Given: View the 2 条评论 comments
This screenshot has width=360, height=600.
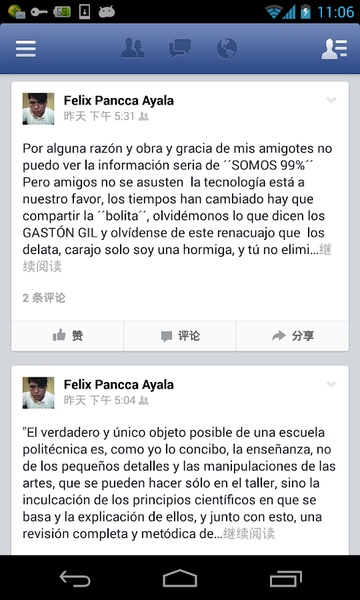Looking at the screenshot, I should point(44,298).
